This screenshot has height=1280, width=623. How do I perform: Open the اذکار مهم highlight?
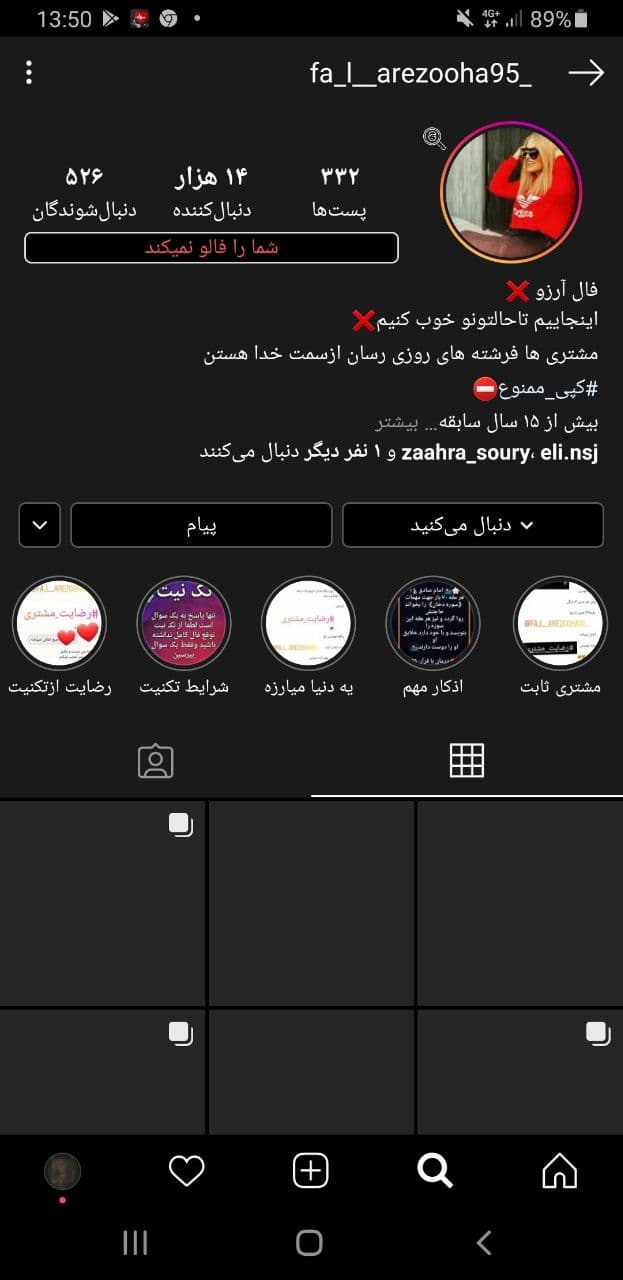pos(433,624)
